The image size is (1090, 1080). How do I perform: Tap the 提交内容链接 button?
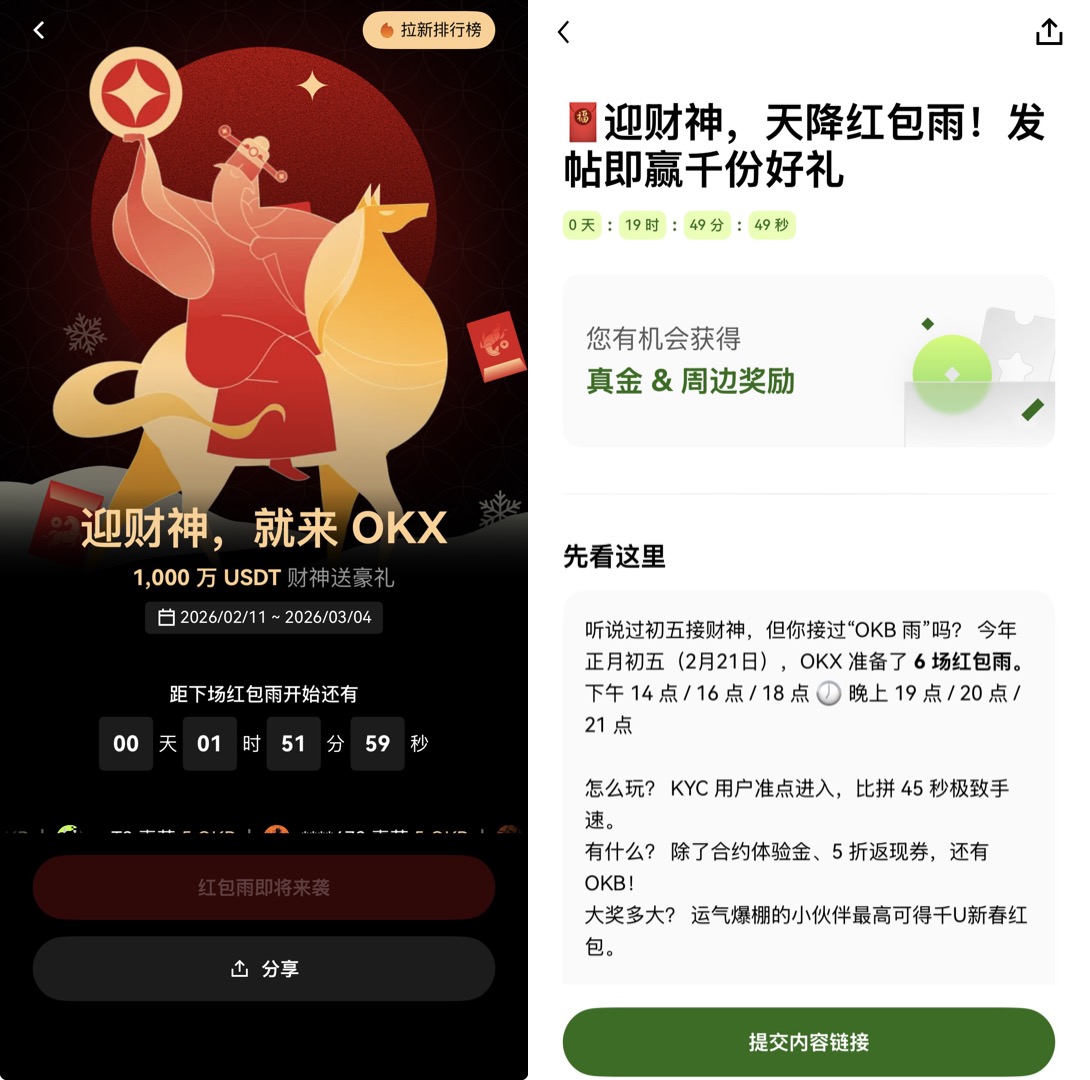click(x=808, y=1042)
